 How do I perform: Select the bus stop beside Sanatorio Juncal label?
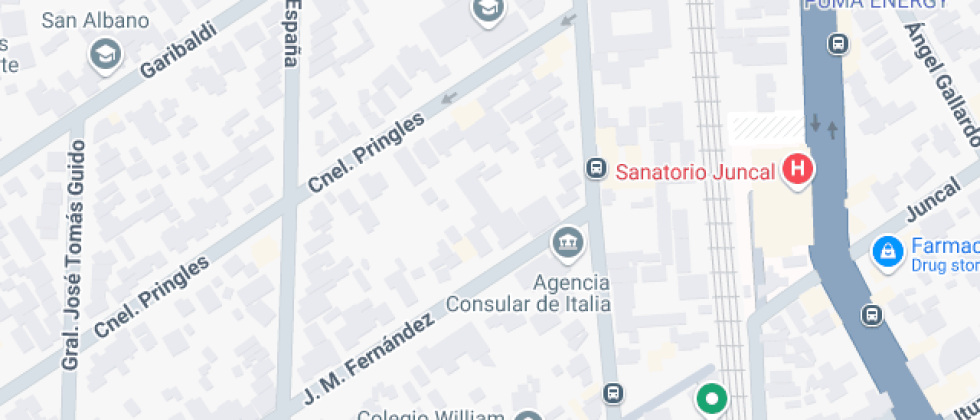(x=596, y=168)
